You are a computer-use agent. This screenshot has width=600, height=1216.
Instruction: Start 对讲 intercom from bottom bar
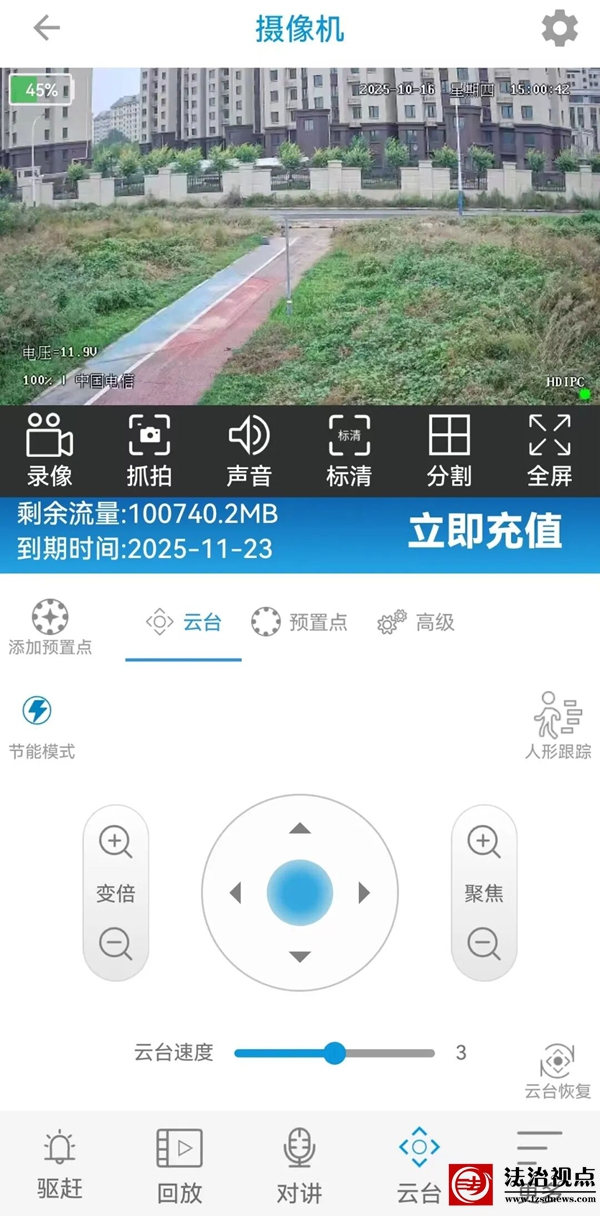[299, 1164]
